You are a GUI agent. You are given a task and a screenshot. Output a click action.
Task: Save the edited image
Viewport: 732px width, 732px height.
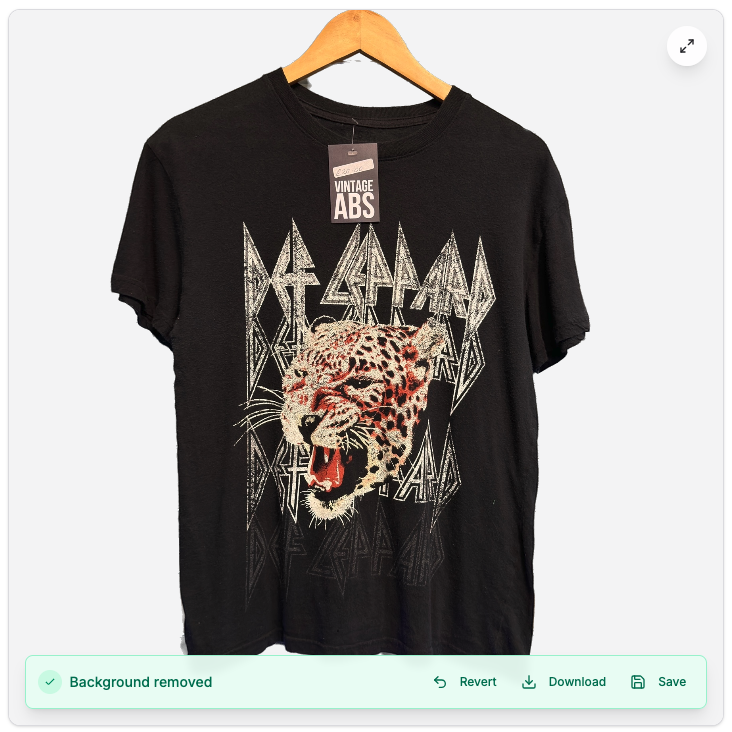(x=658, y=682)
